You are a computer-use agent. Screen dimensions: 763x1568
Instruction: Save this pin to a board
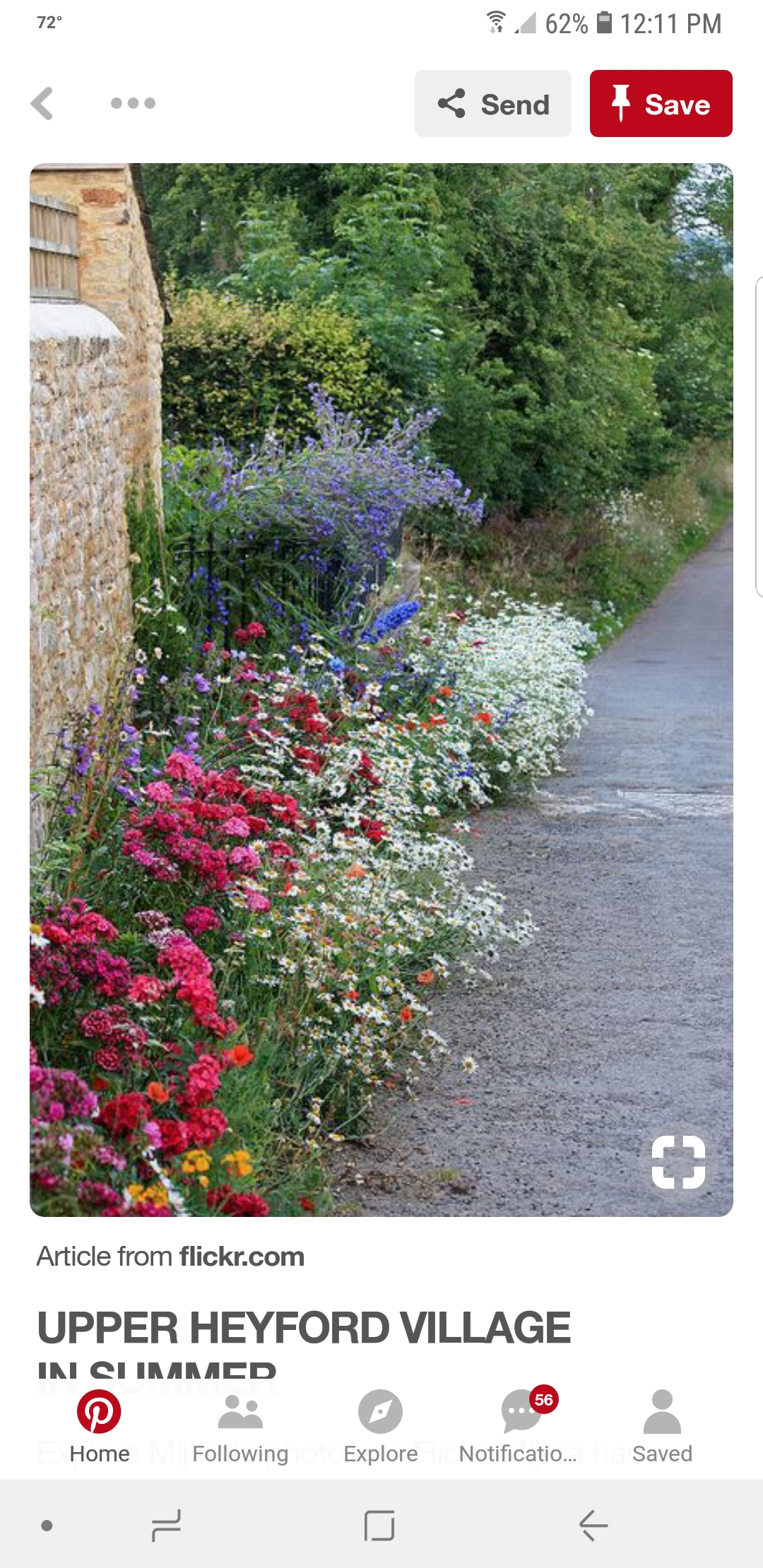point(661,104)
